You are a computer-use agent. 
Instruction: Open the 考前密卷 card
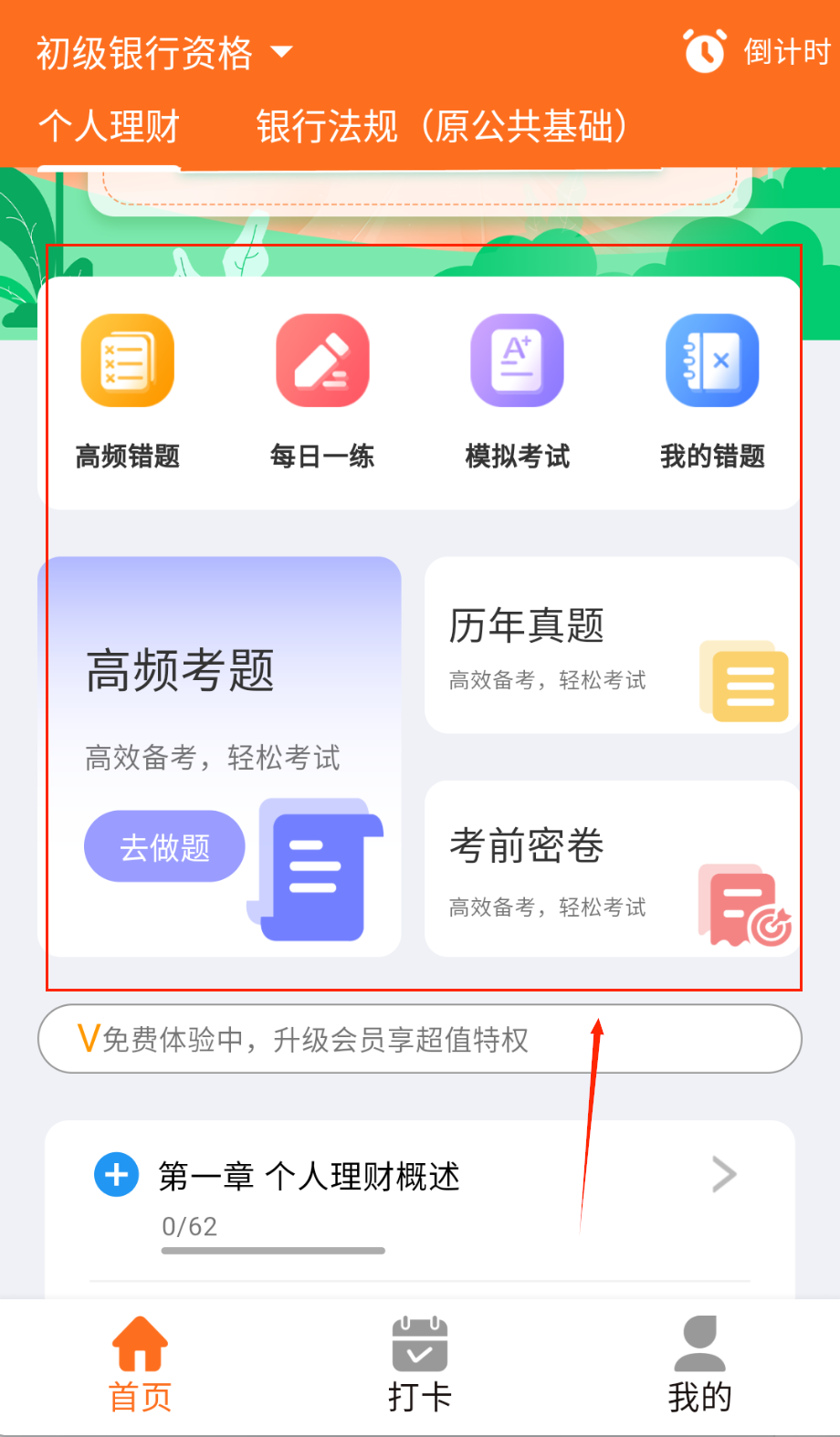pos(610,868)
